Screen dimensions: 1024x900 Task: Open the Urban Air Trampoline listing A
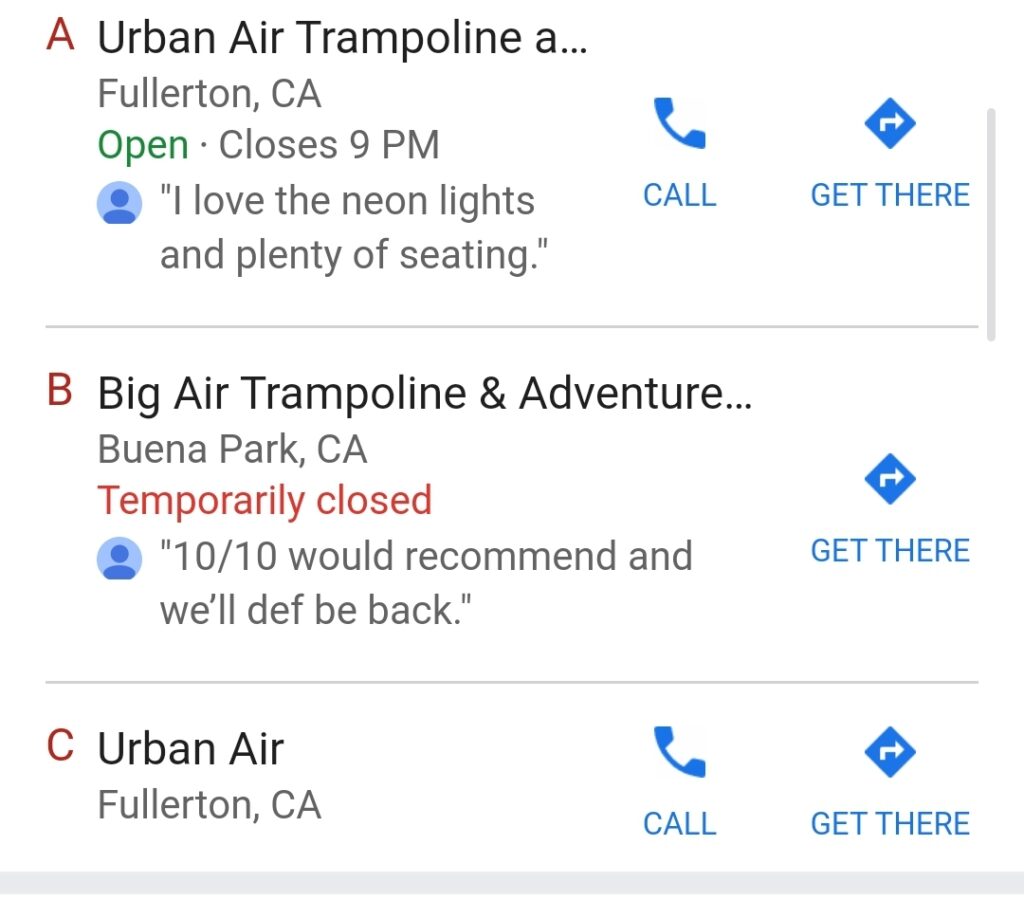coord(342,39)
